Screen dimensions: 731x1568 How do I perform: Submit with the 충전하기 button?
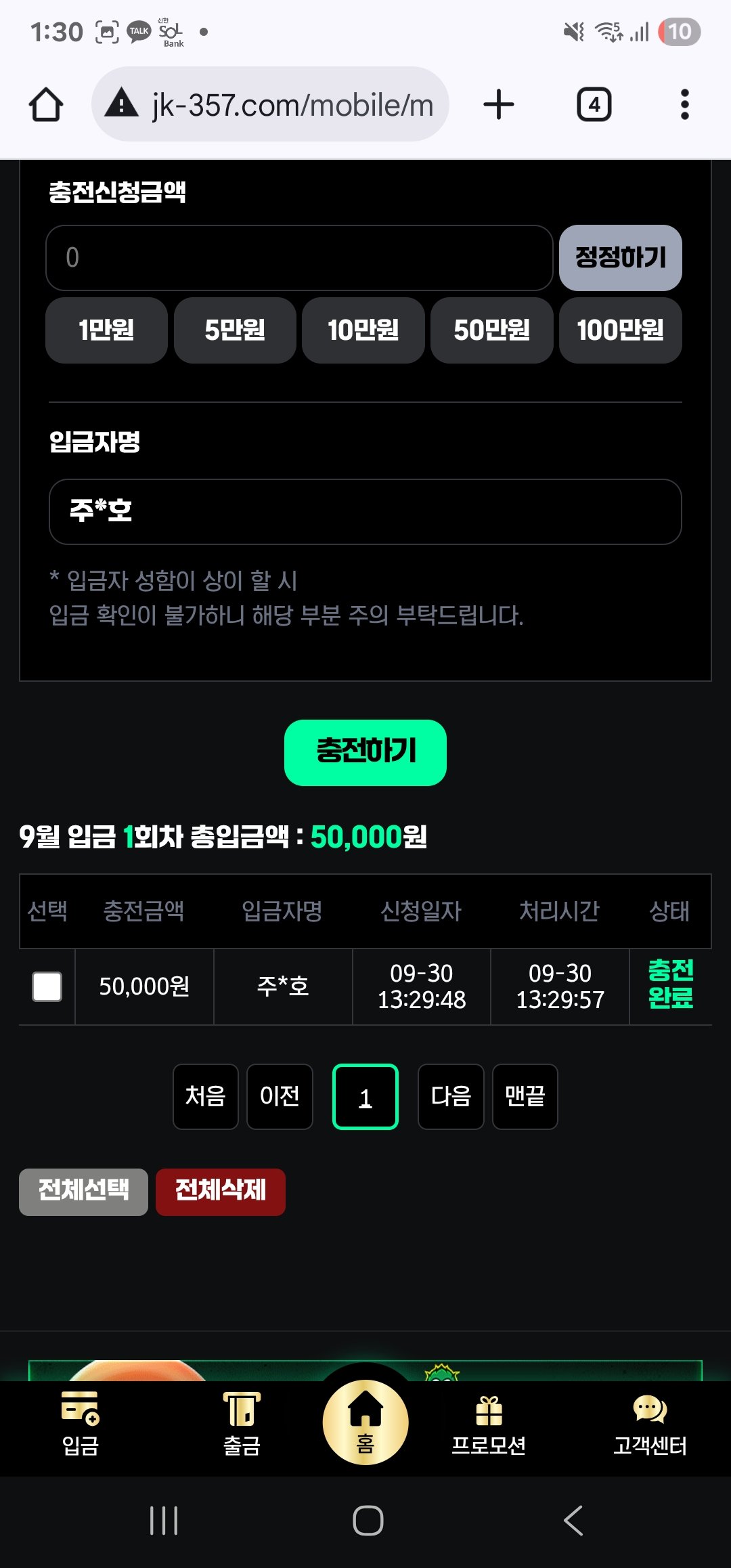(x=365, y=752)
